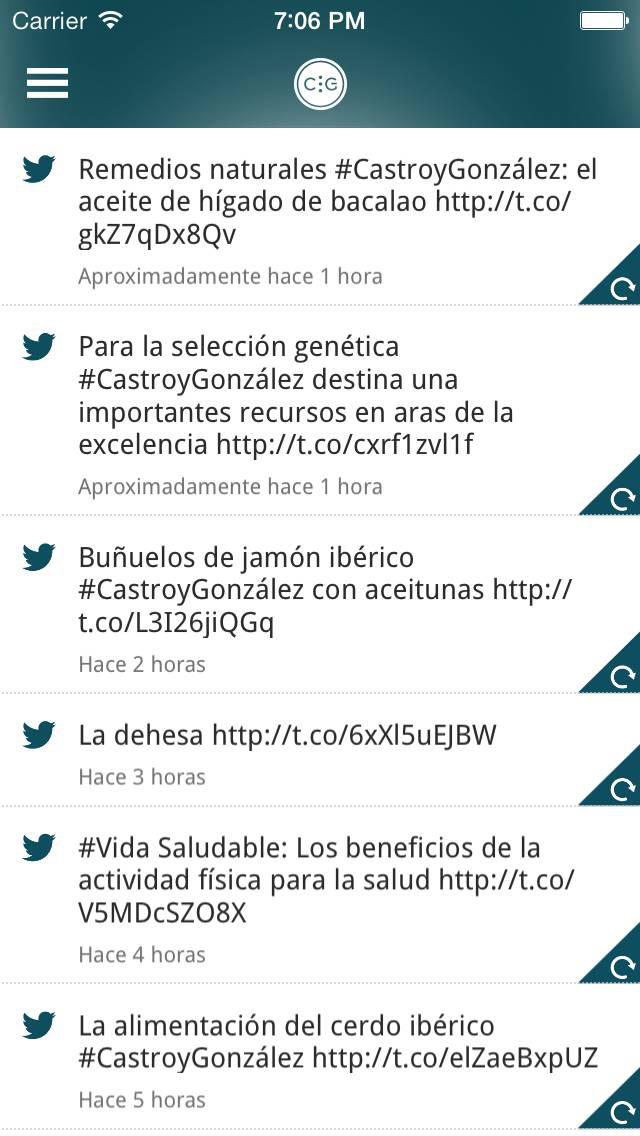
Task: Open the Buñuelos de jamón ibérico tweet
Action: 320,604
